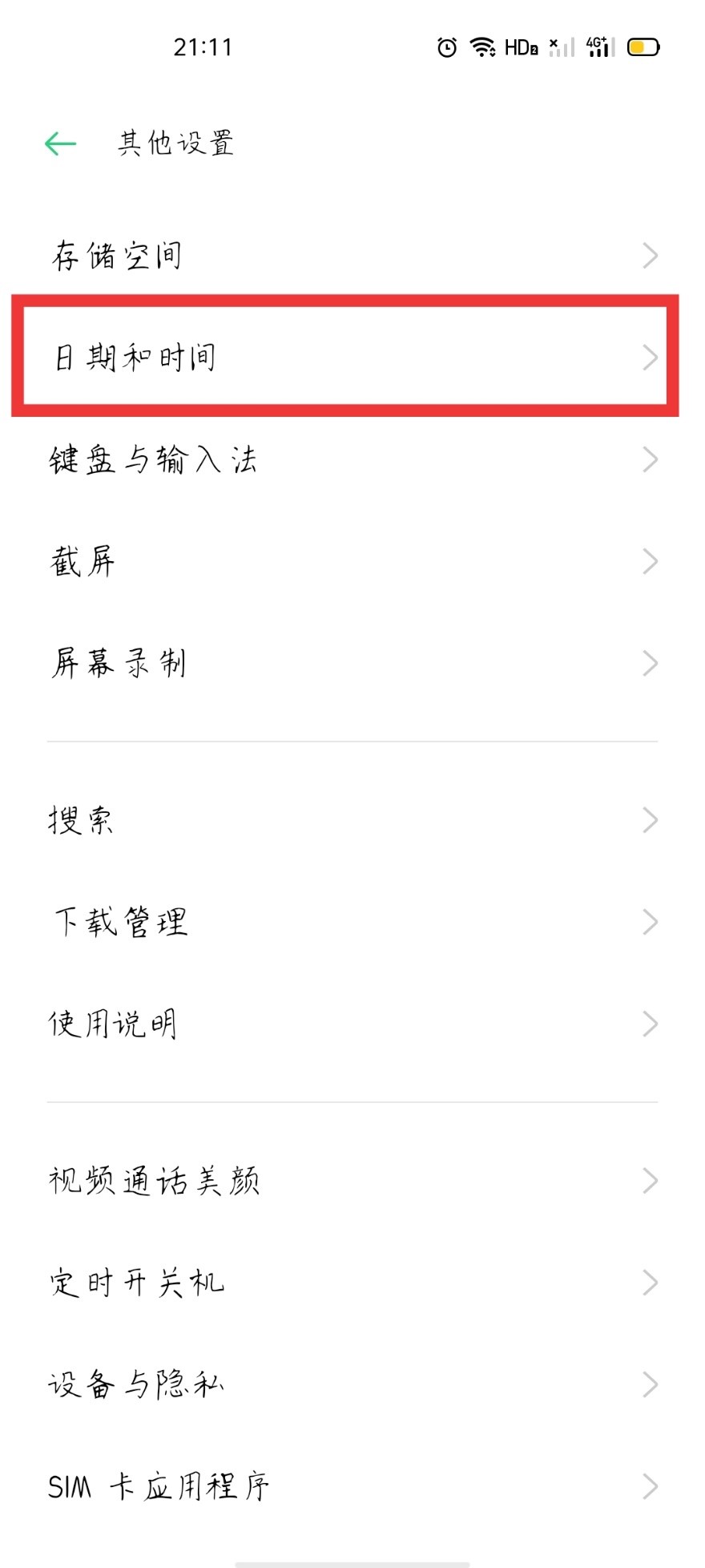
Task: Go back from 其他设置 page
Action: coord(60,143)
